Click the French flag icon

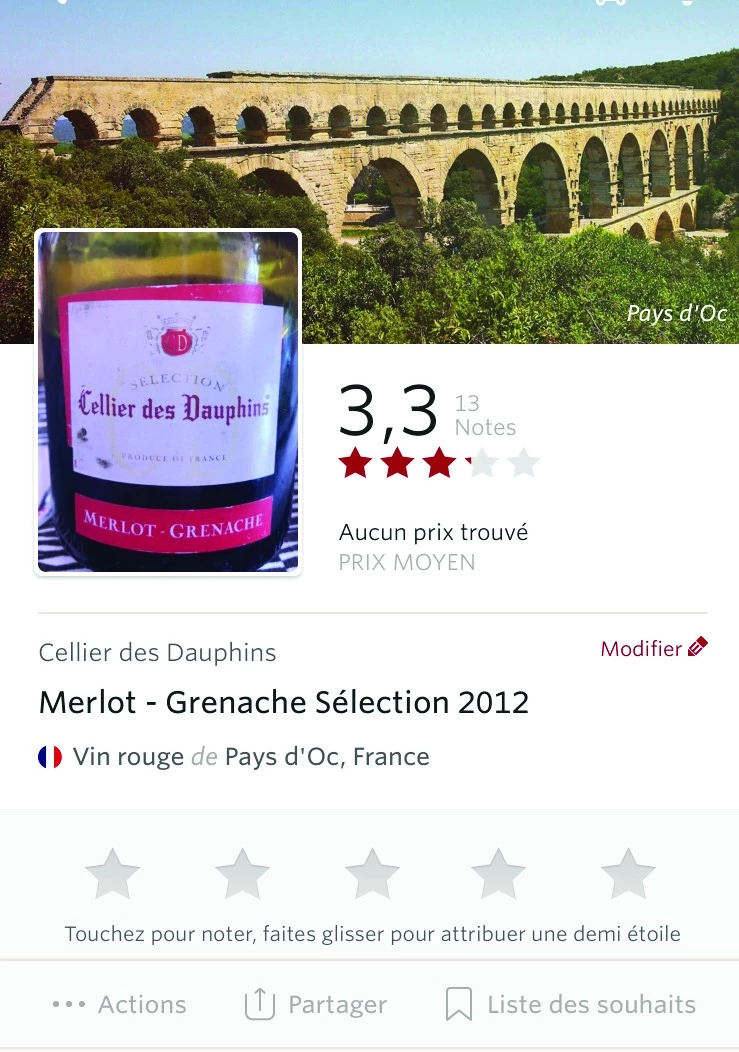[x=50, y=757]
